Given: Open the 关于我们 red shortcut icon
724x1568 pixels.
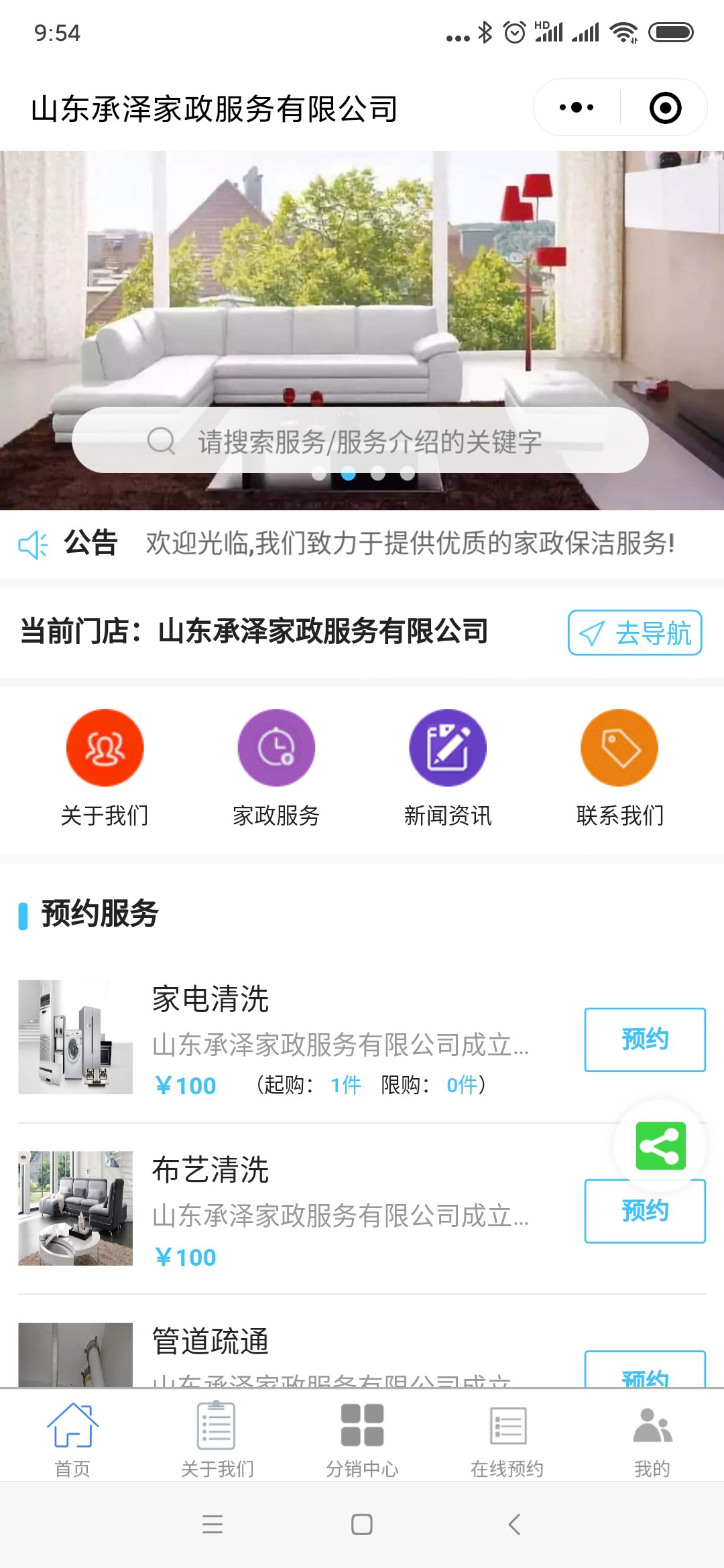Looking at the screenshot, I should pyautogui.click(x=105, y=748).
